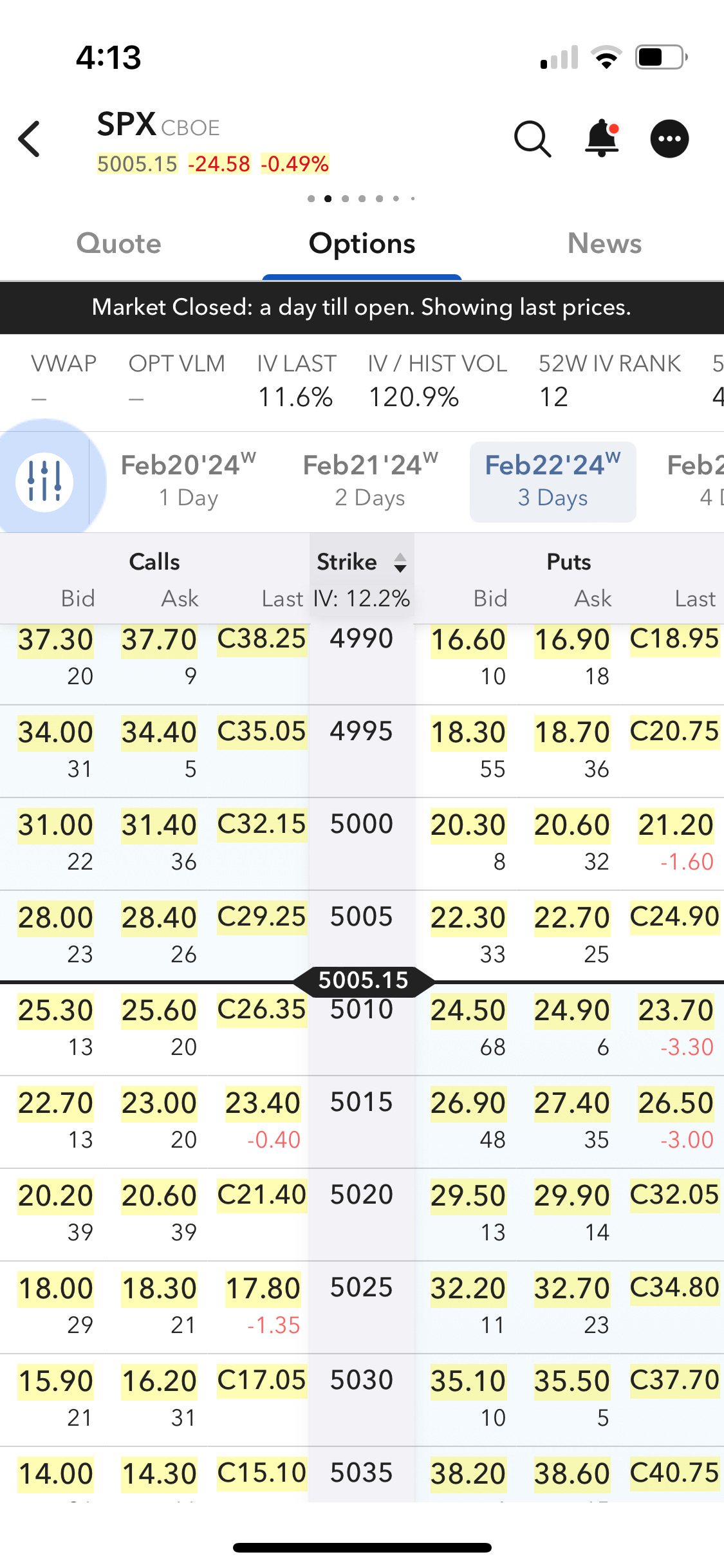Switch to the News tab

604,244
